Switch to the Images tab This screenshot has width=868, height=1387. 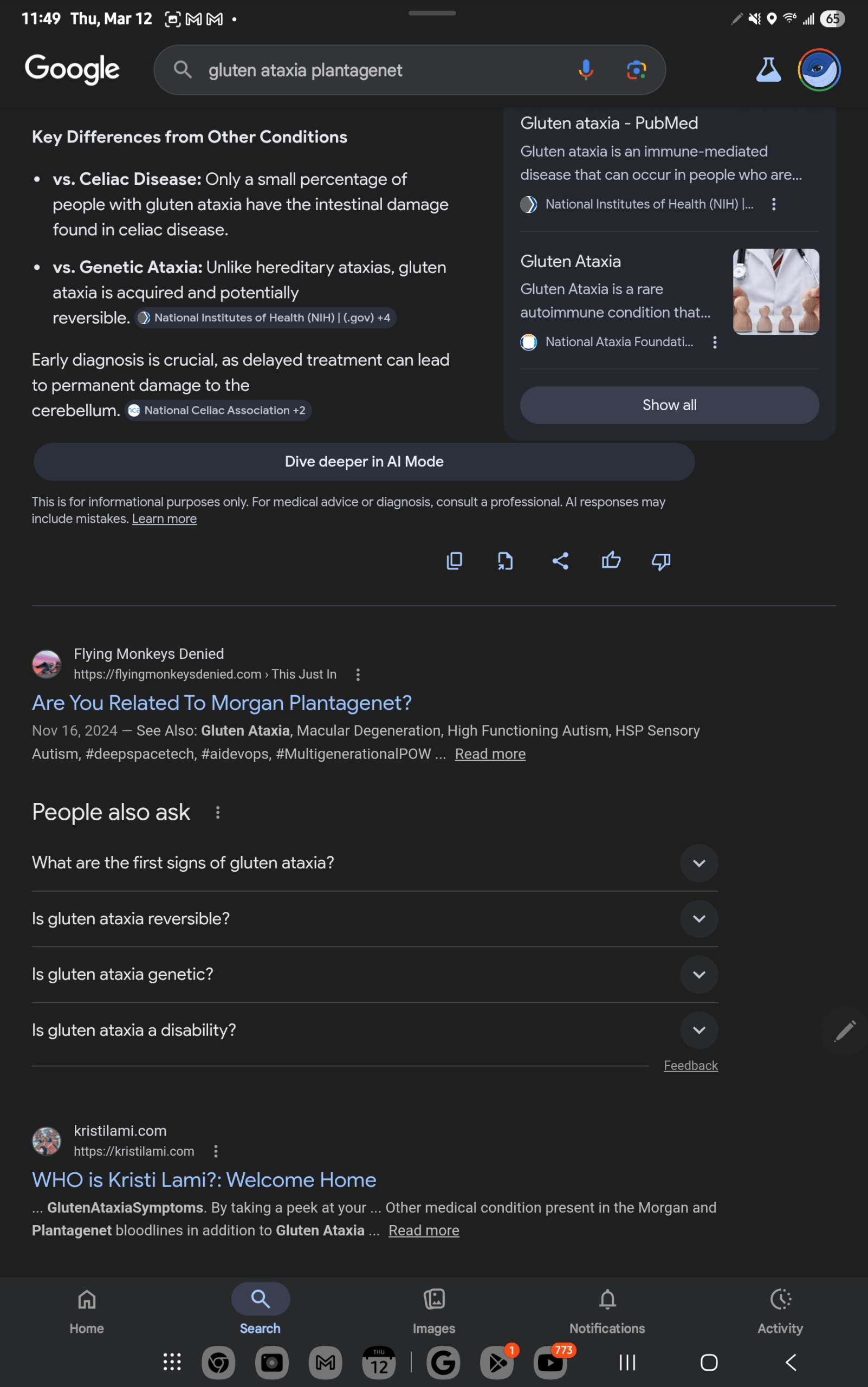click(433, 1310)
